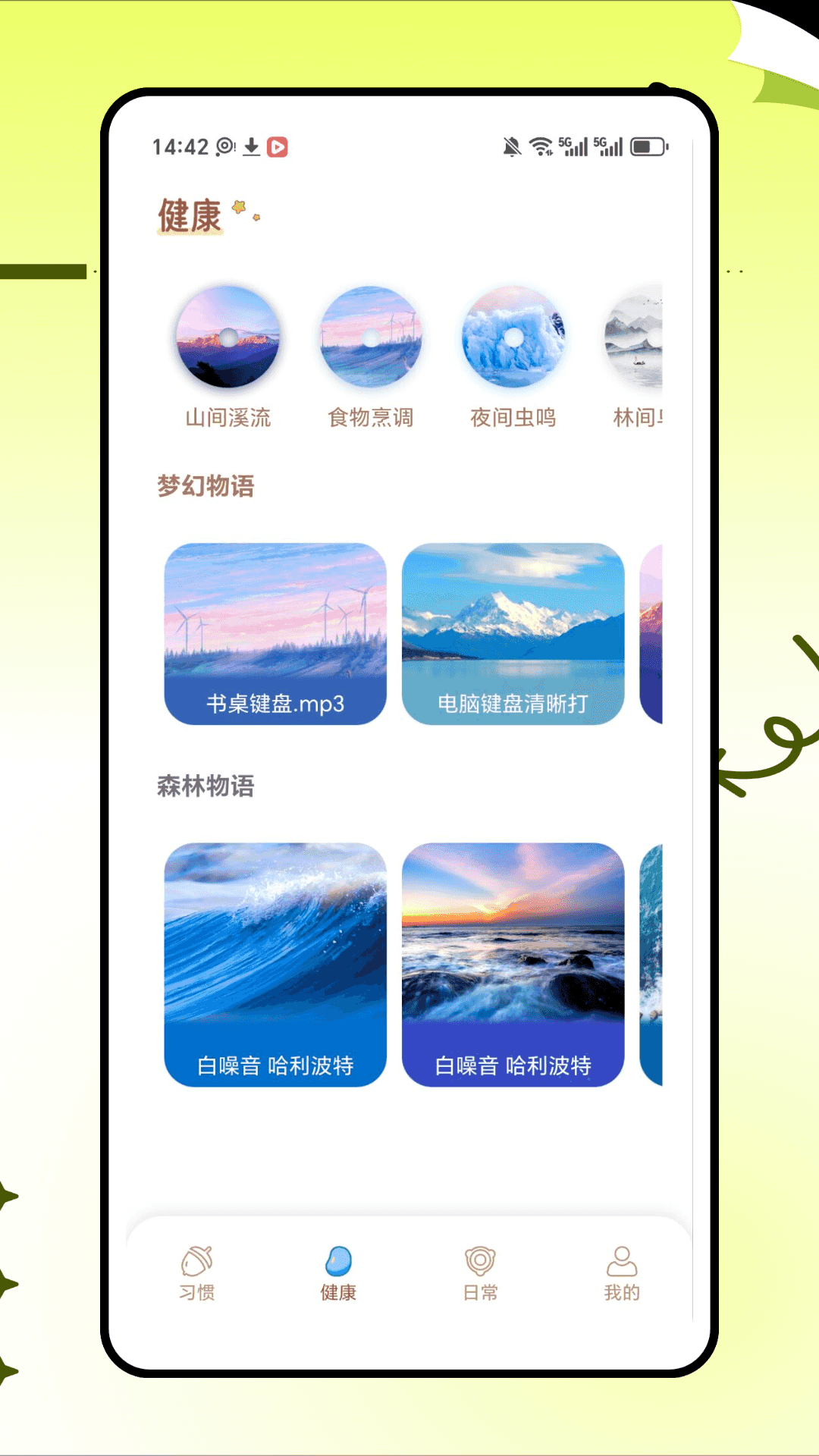Tap the download icon in the status bar
The height and width of the screenshot is (1456, 819).
(250, 145)
